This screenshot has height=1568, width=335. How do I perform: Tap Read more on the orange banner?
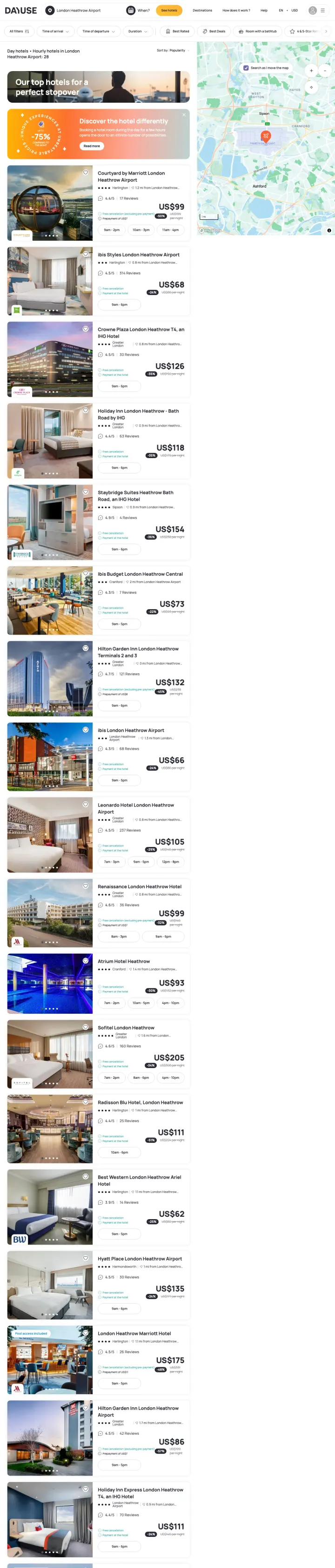[x=91, y=146]
